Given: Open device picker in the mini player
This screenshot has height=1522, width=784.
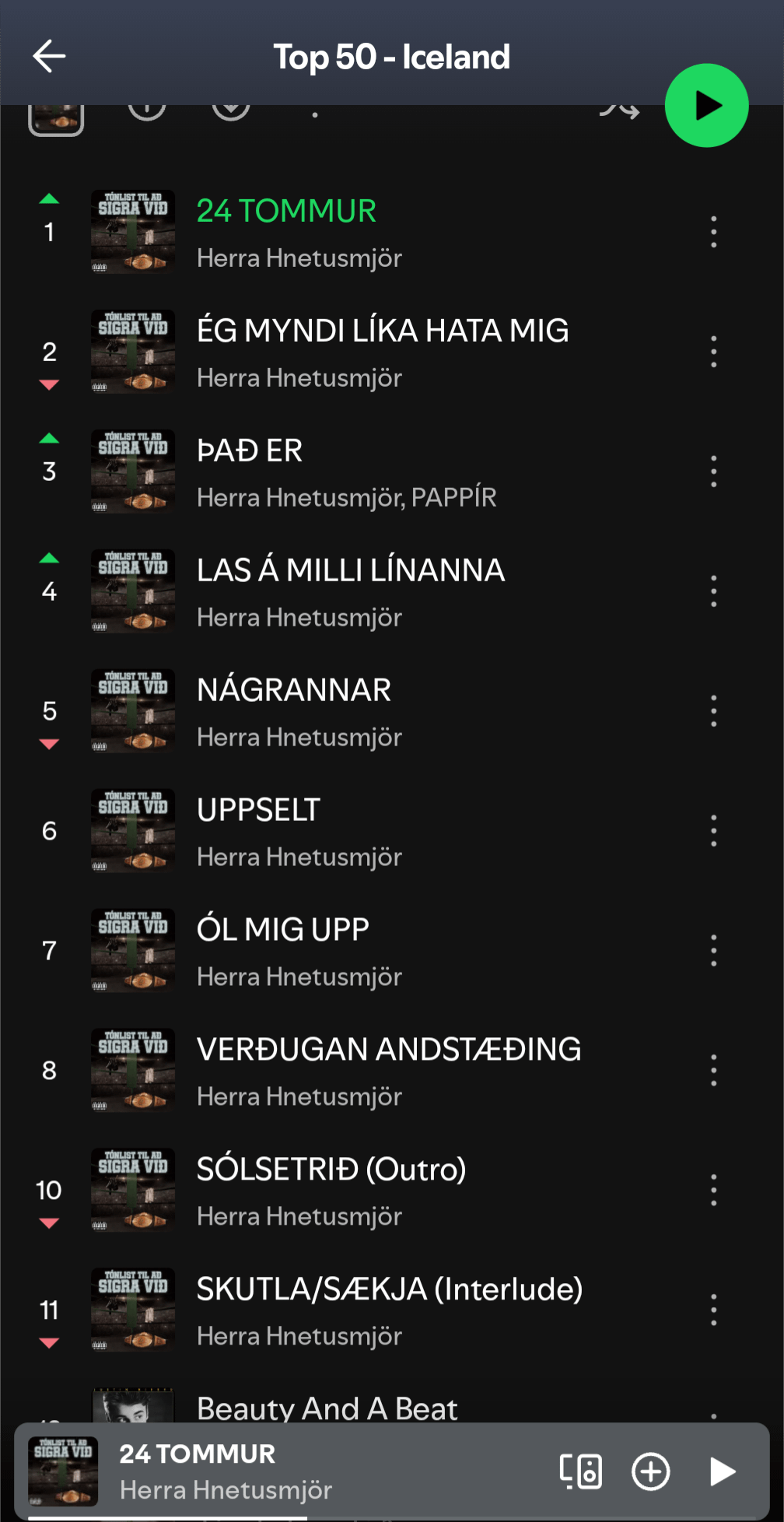Looking at the screenshot, I should pyautogui.click(x=580, y=1471).
